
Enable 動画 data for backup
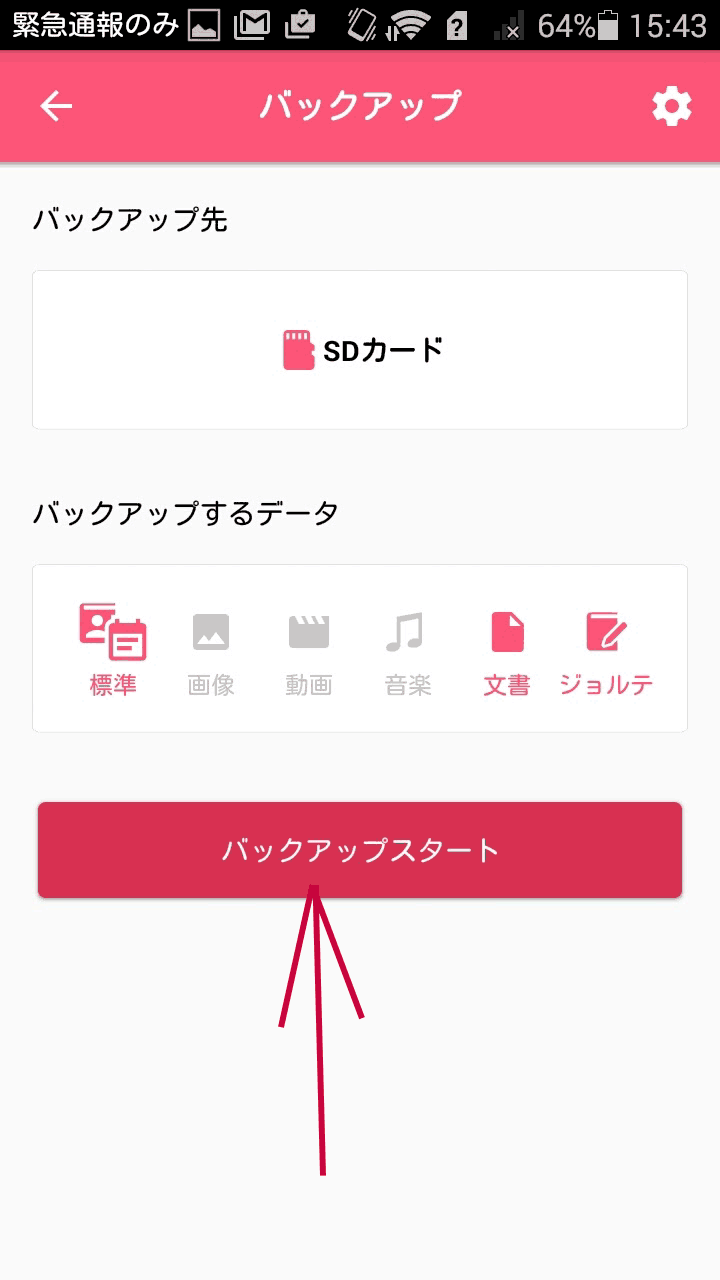point(309,649)
